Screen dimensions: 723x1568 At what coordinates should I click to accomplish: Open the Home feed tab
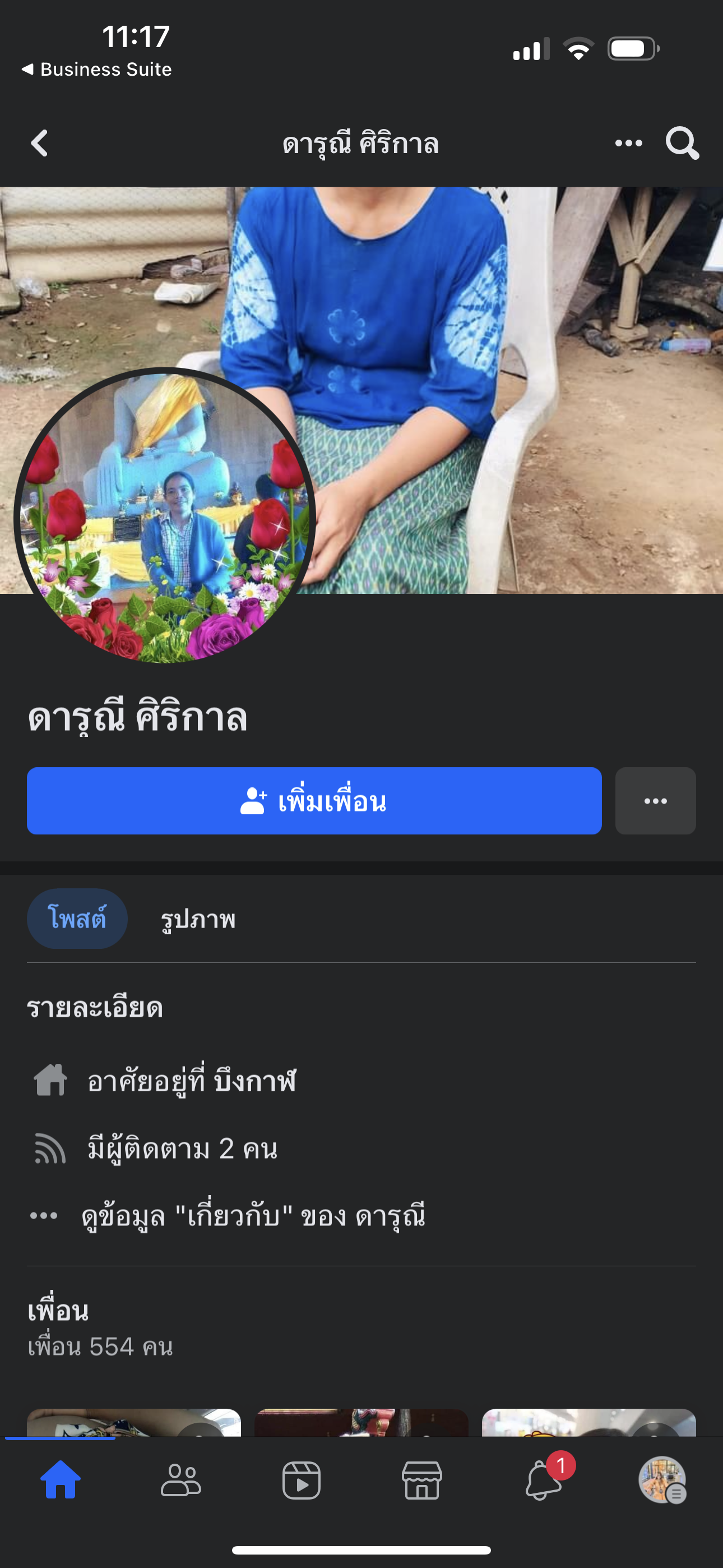61,1480
